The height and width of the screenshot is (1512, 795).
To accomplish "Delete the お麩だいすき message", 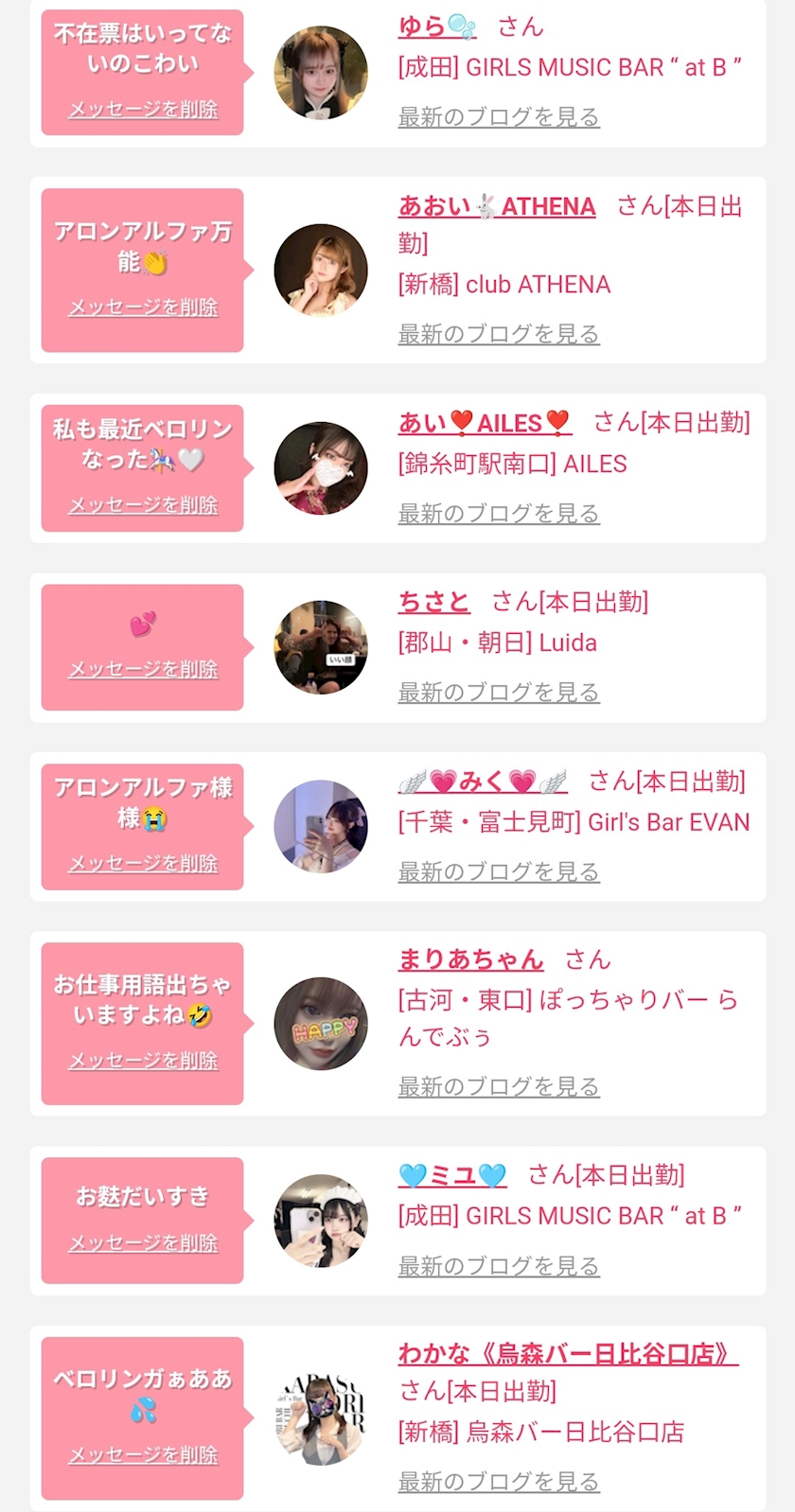I will coord(143,1243).
